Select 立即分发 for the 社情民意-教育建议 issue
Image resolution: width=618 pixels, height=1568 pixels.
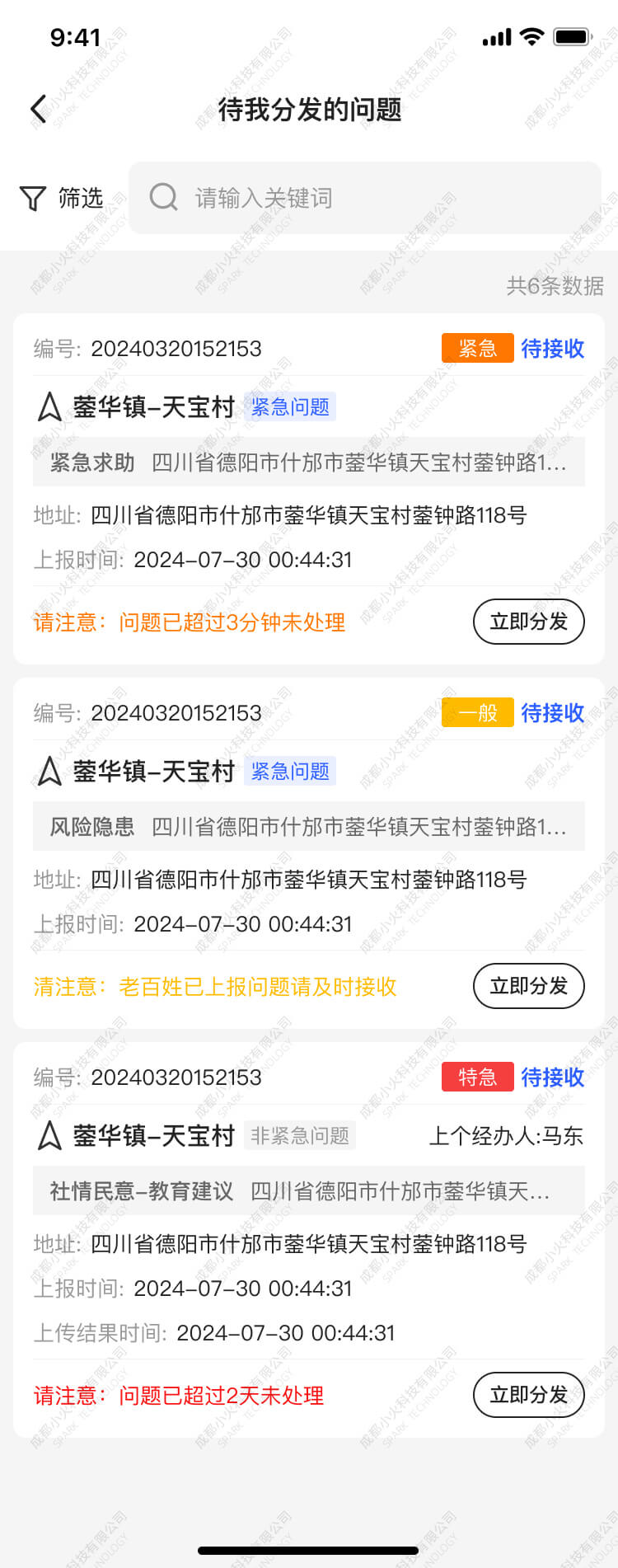click(528, 1395)
